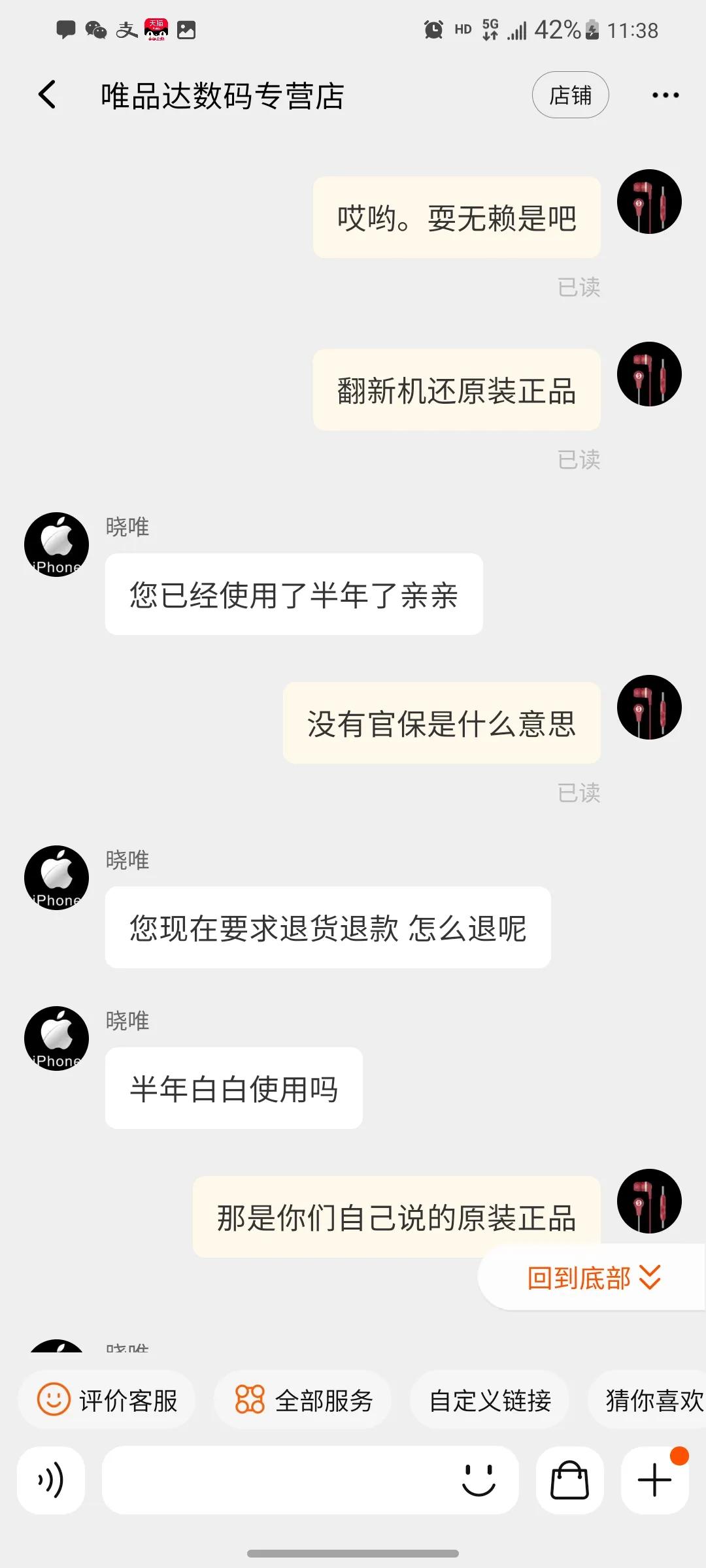Open the 店铺 store button
The width and height of the screenshot is (706, 1568).
tap(570, 95)
